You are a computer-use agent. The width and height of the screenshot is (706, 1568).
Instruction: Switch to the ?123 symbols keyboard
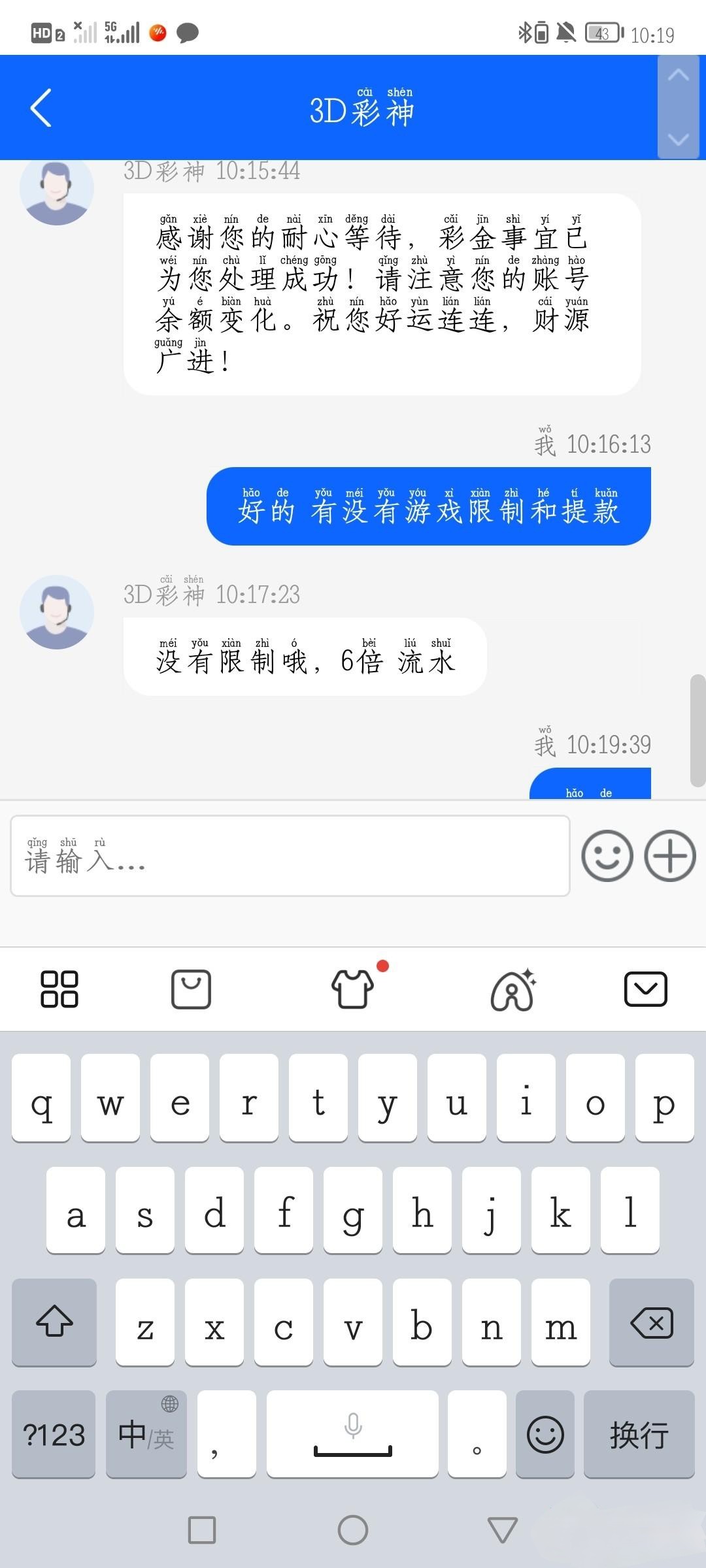pyautogui.click(x=54, y=1435)
